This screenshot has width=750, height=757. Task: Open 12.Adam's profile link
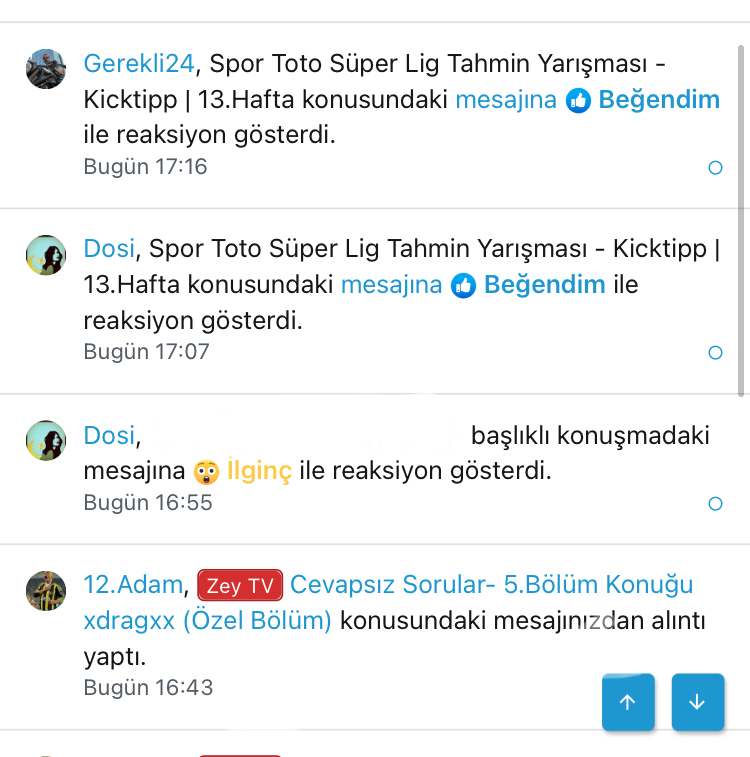133,584
